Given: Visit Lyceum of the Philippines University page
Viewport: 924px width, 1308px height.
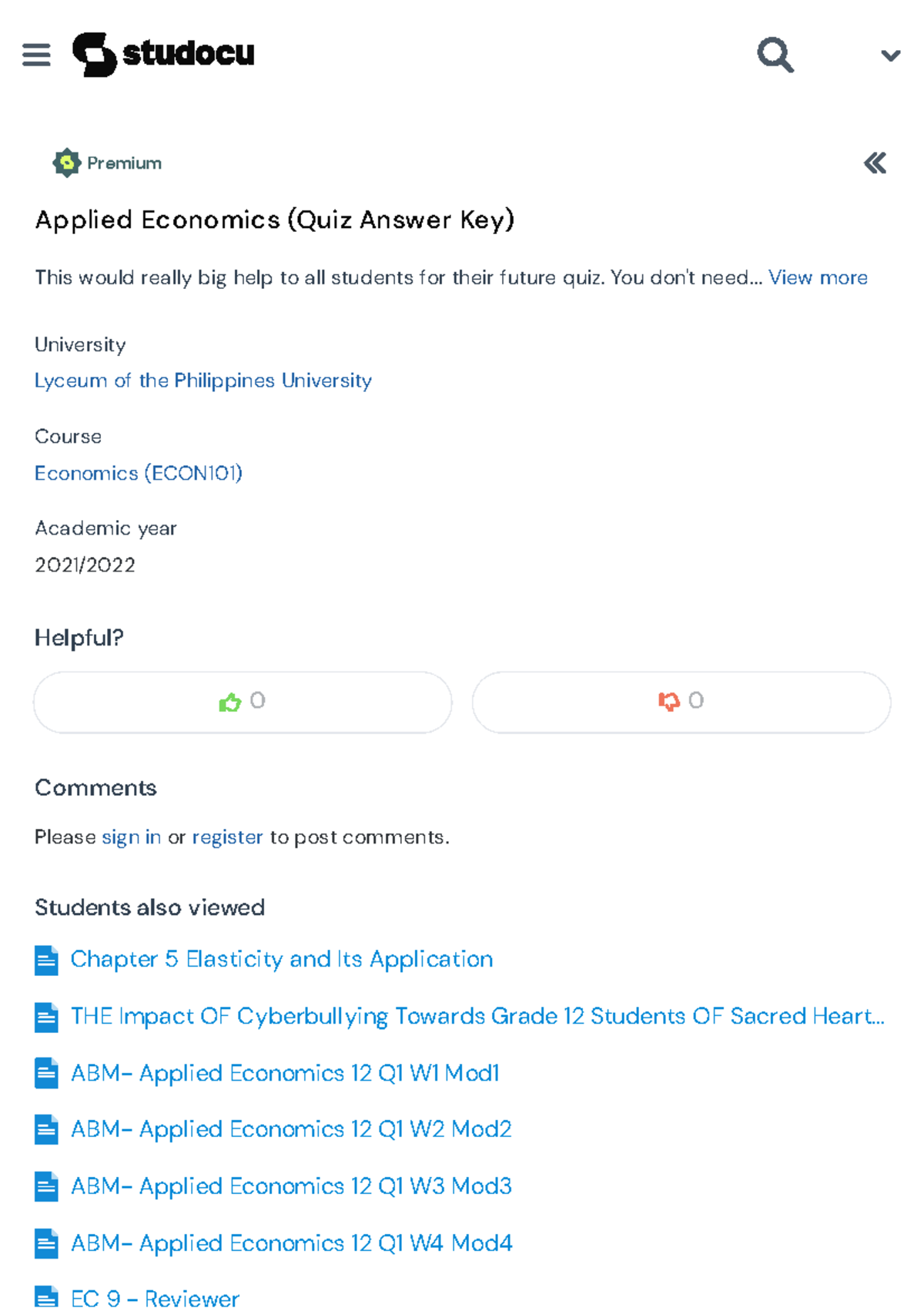Looking at the screenshot, I should pos(203,380).
